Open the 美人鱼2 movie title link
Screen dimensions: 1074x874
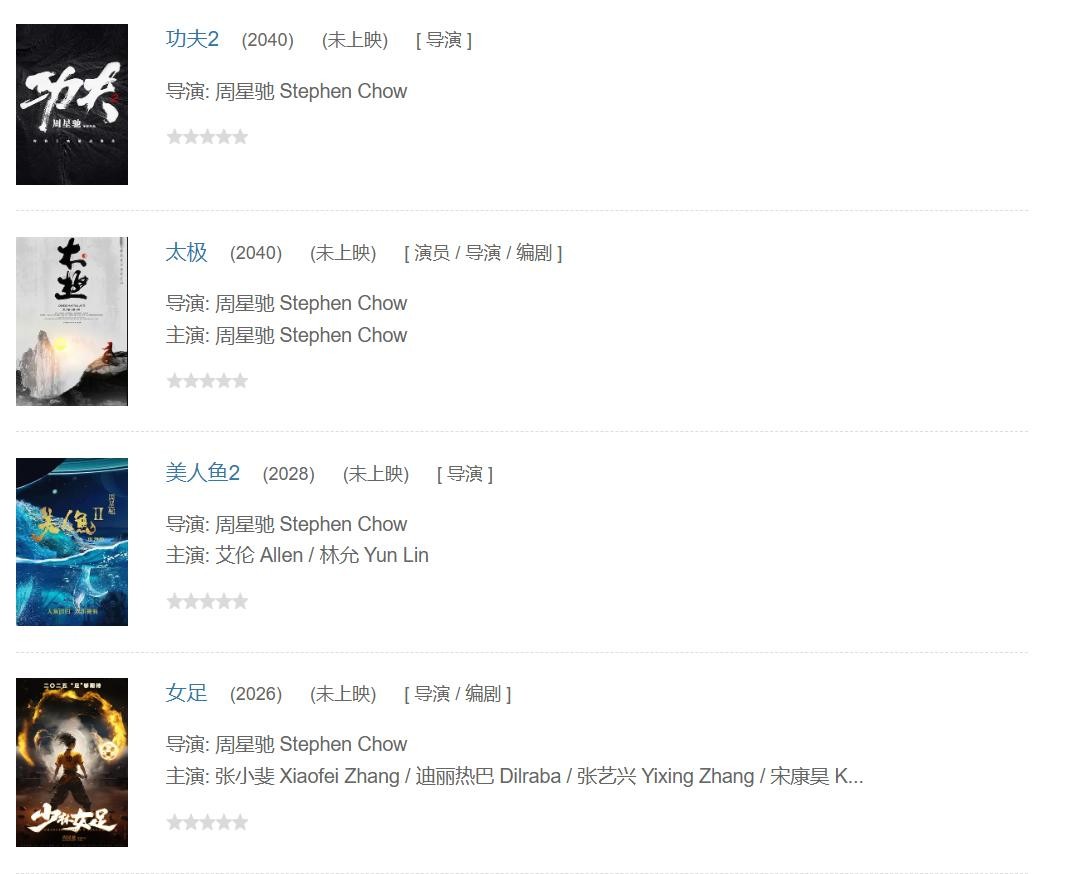(x=203, y=473)
